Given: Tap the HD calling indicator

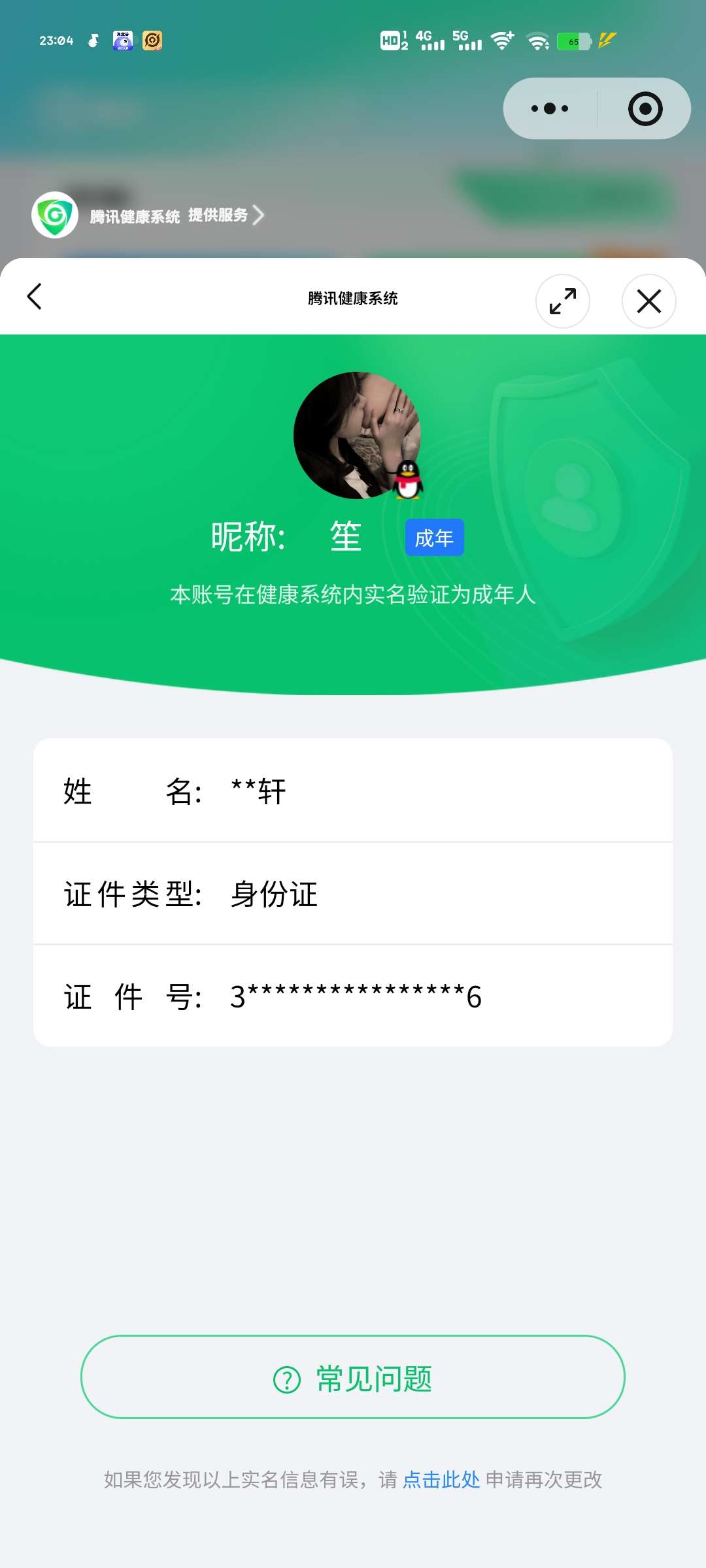Looking at the screenshot, I should (x=392, y=41).
